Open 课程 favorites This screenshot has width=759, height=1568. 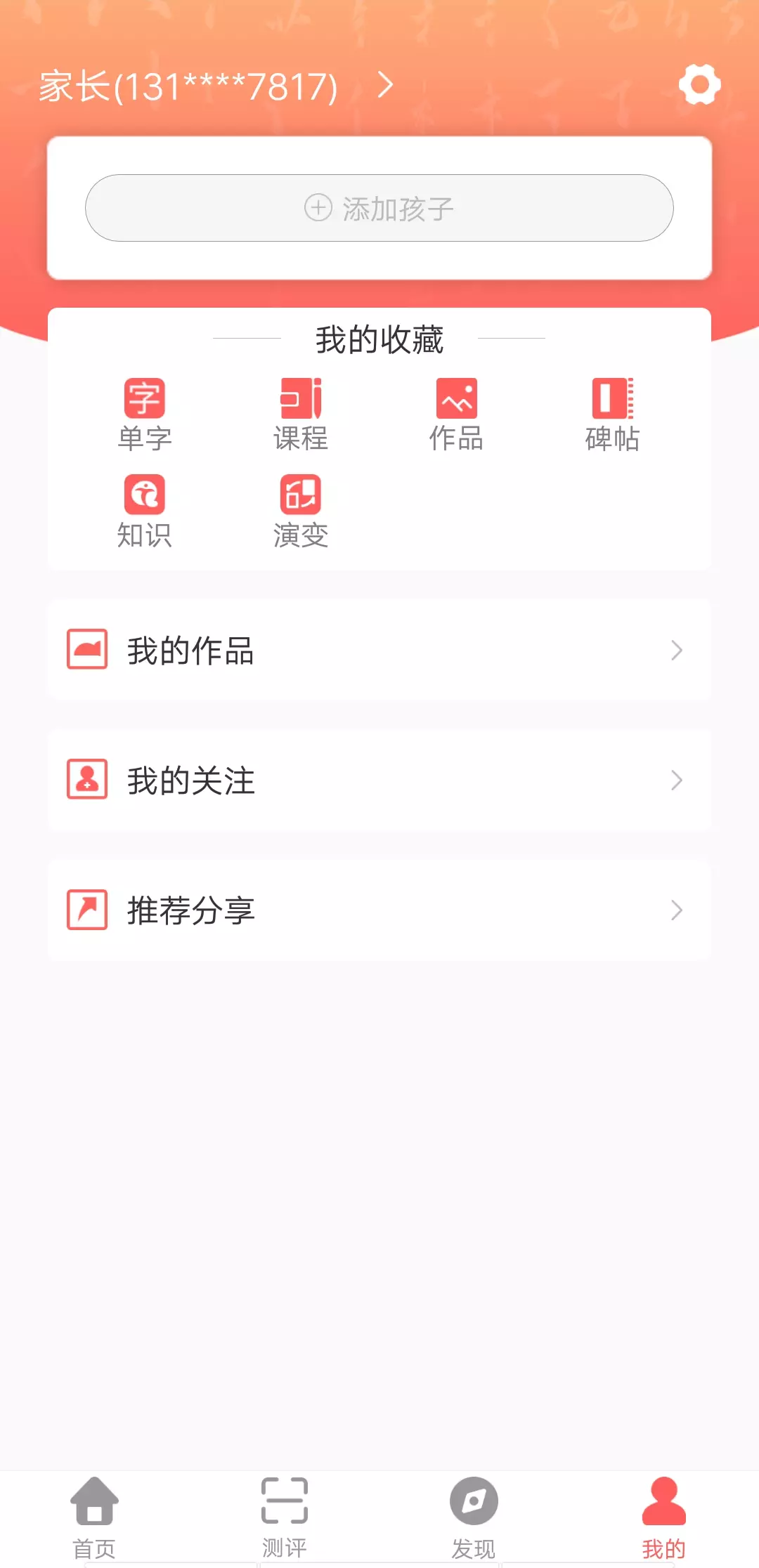point(301,414)
